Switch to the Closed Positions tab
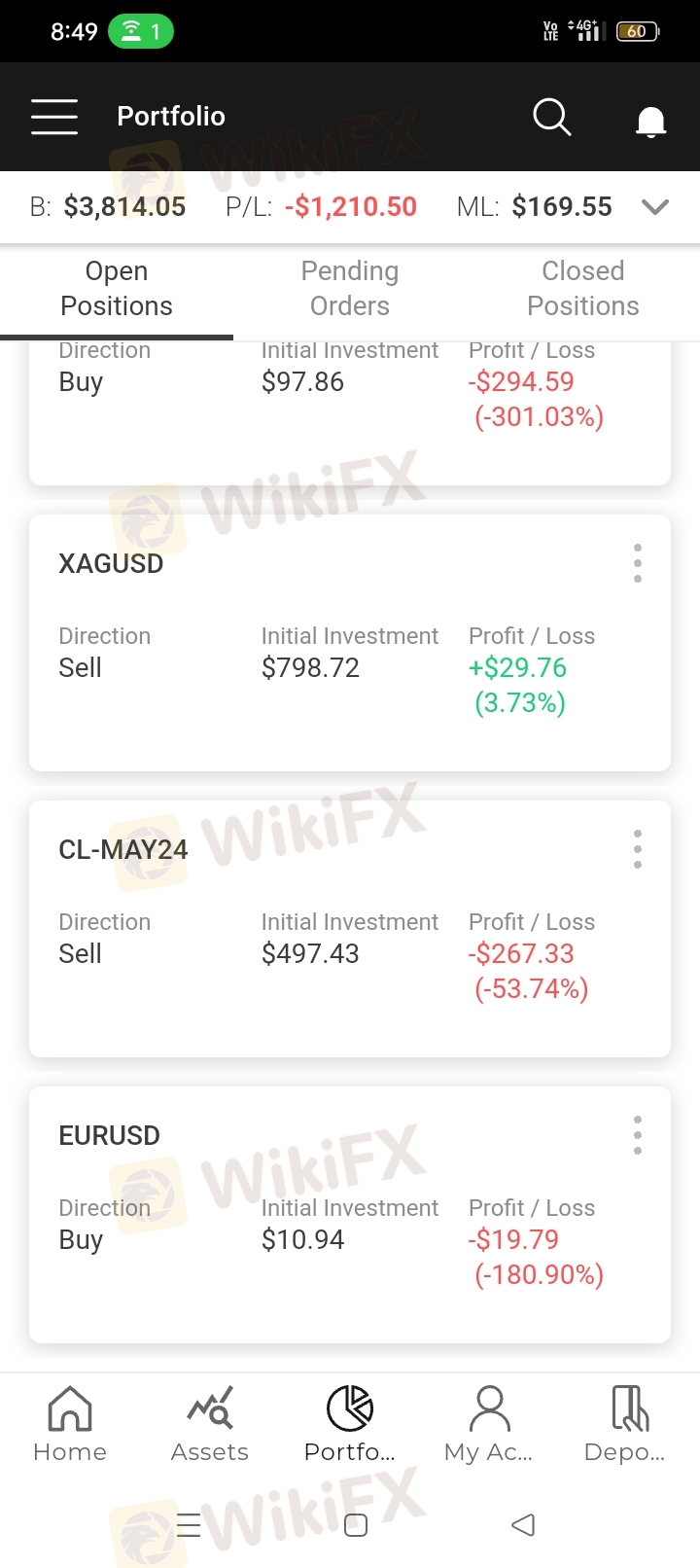This screenshot has height=1568, width=700. [x=582, y=288]
